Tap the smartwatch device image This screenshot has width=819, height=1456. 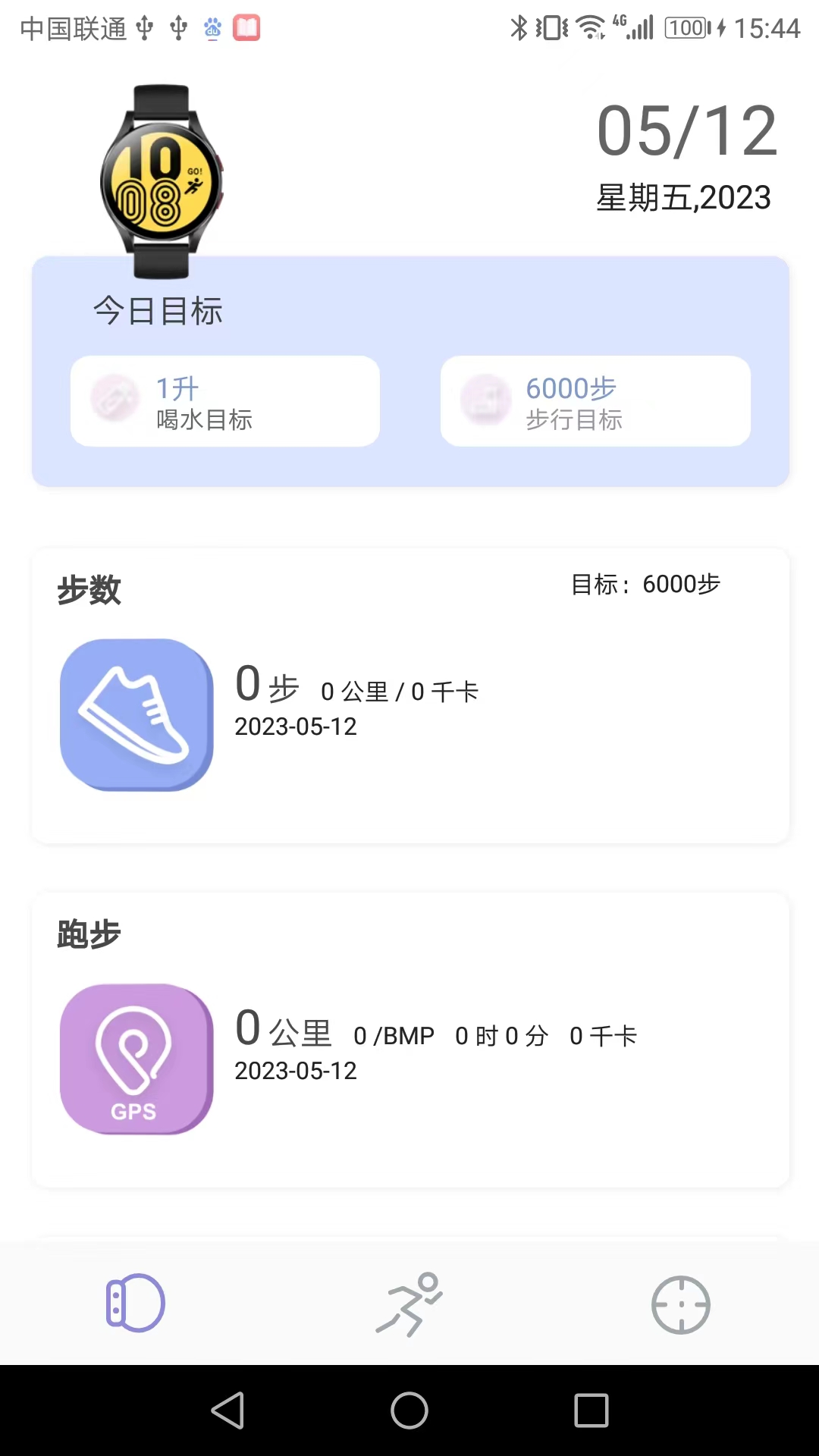(x=162, y=182)
